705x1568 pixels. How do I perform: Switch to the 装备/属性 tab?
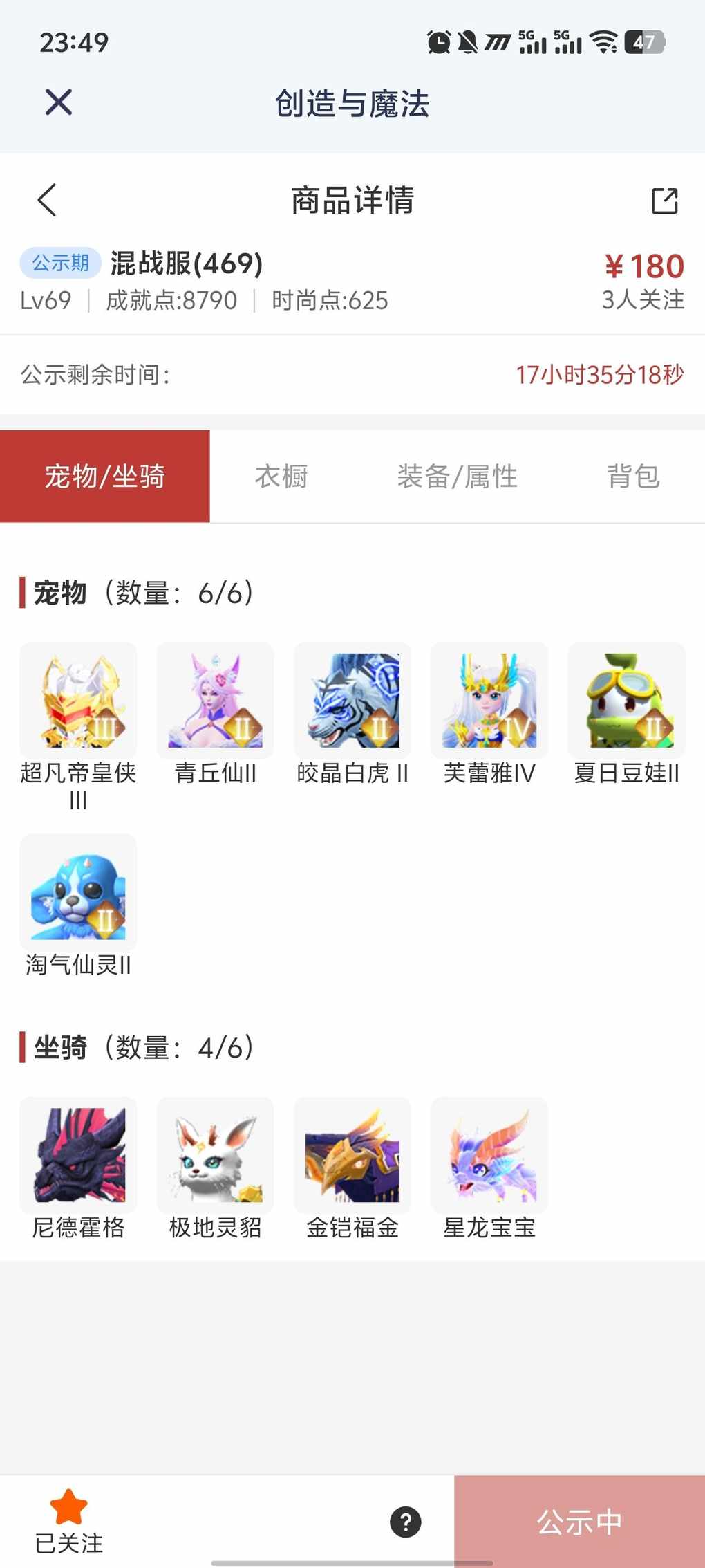(x=457, y=477)
